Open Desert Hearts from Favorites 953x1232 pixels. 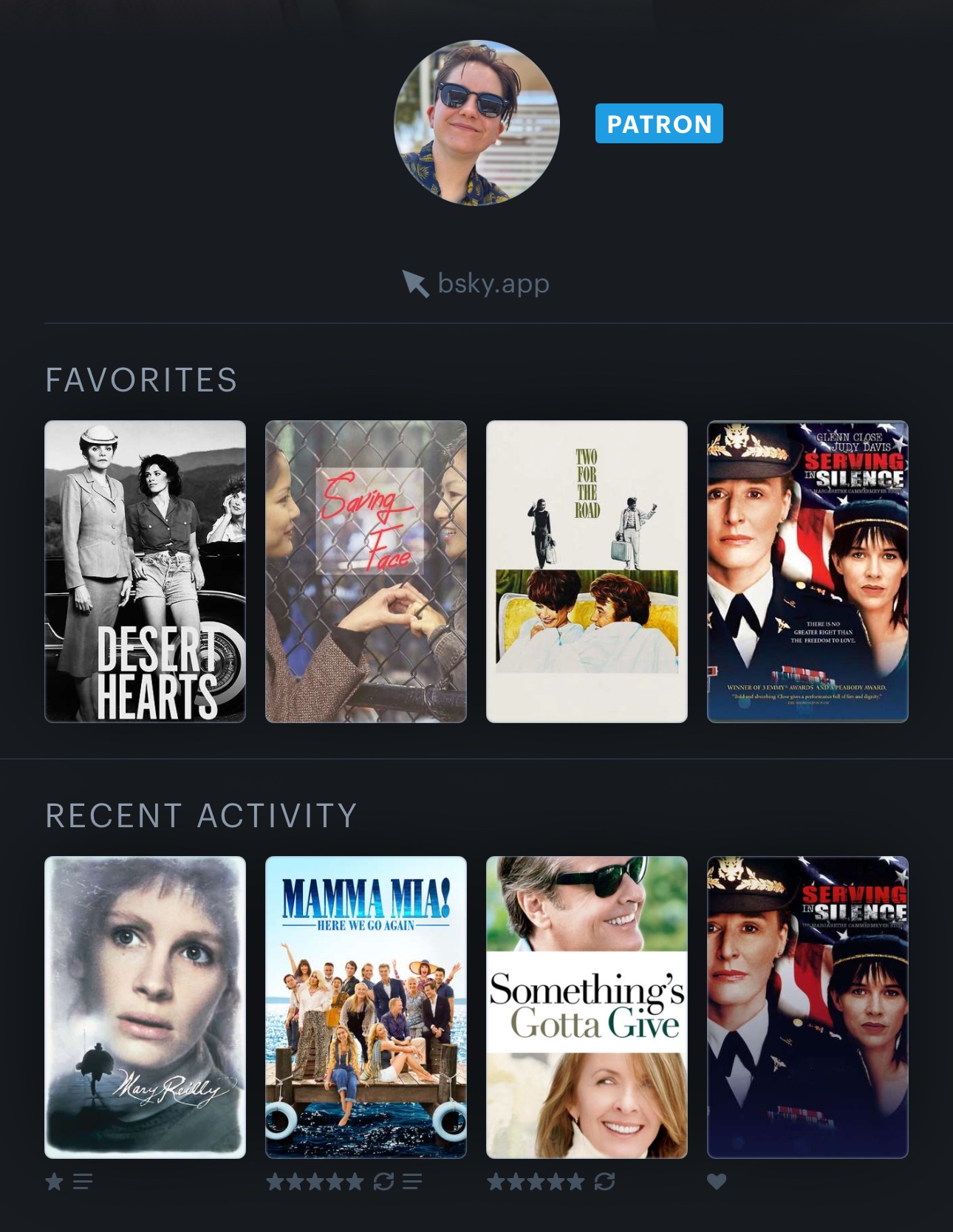(145, 571)
